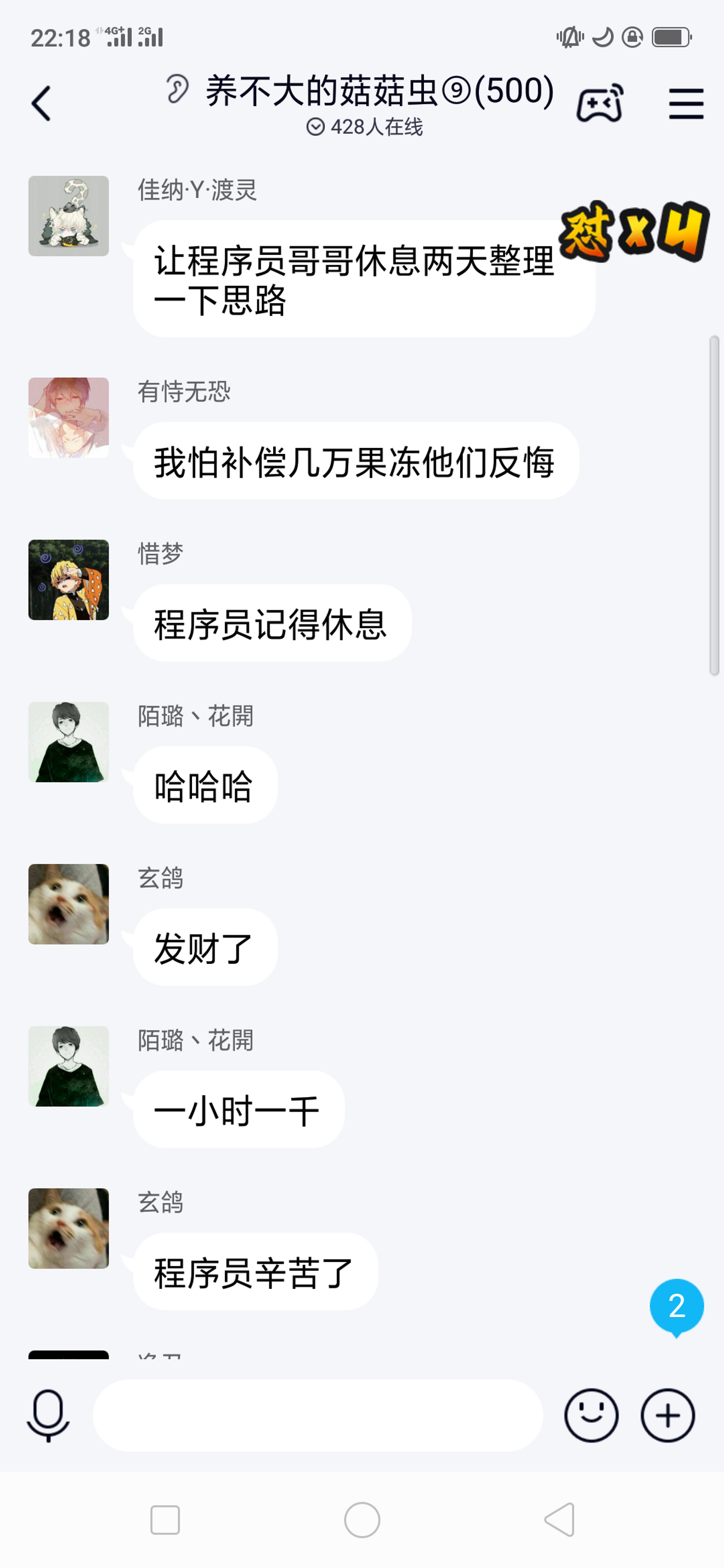Tap the 怼x4 combo sticker

click(x=633, y=231)
